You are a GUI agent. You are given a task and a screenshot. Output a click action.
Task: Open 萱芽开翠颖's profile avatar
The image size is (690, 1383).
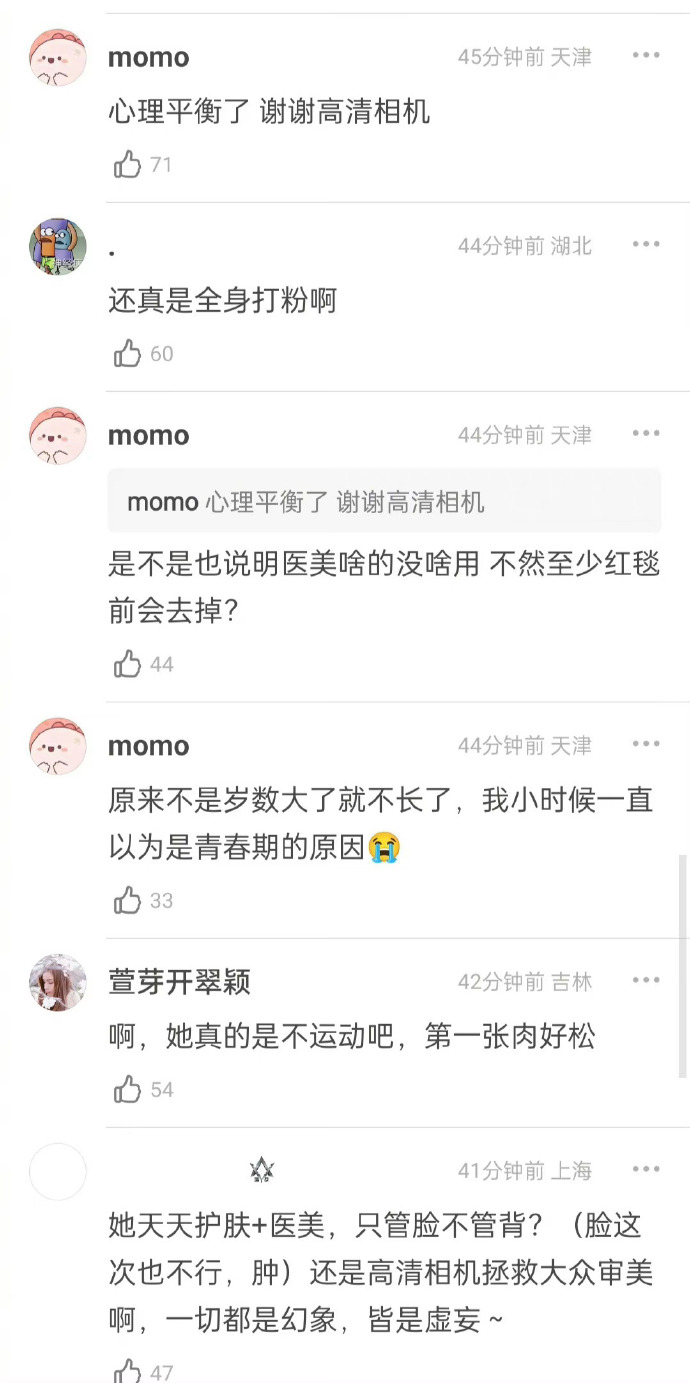[58, 982]
